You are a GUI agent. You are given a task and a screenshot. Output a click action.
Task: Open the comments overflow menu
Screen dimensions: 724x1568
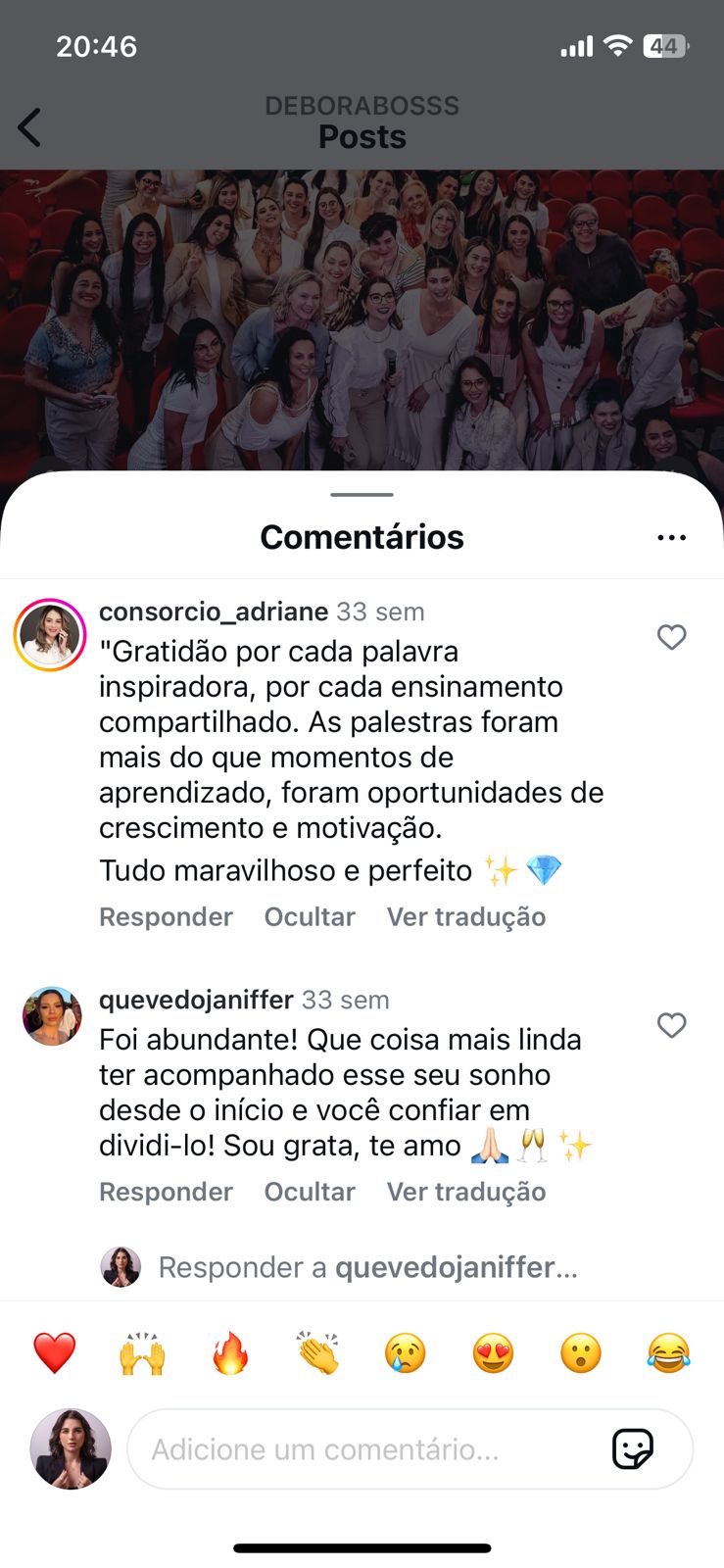pyautogui.click(x=671, y=538)
